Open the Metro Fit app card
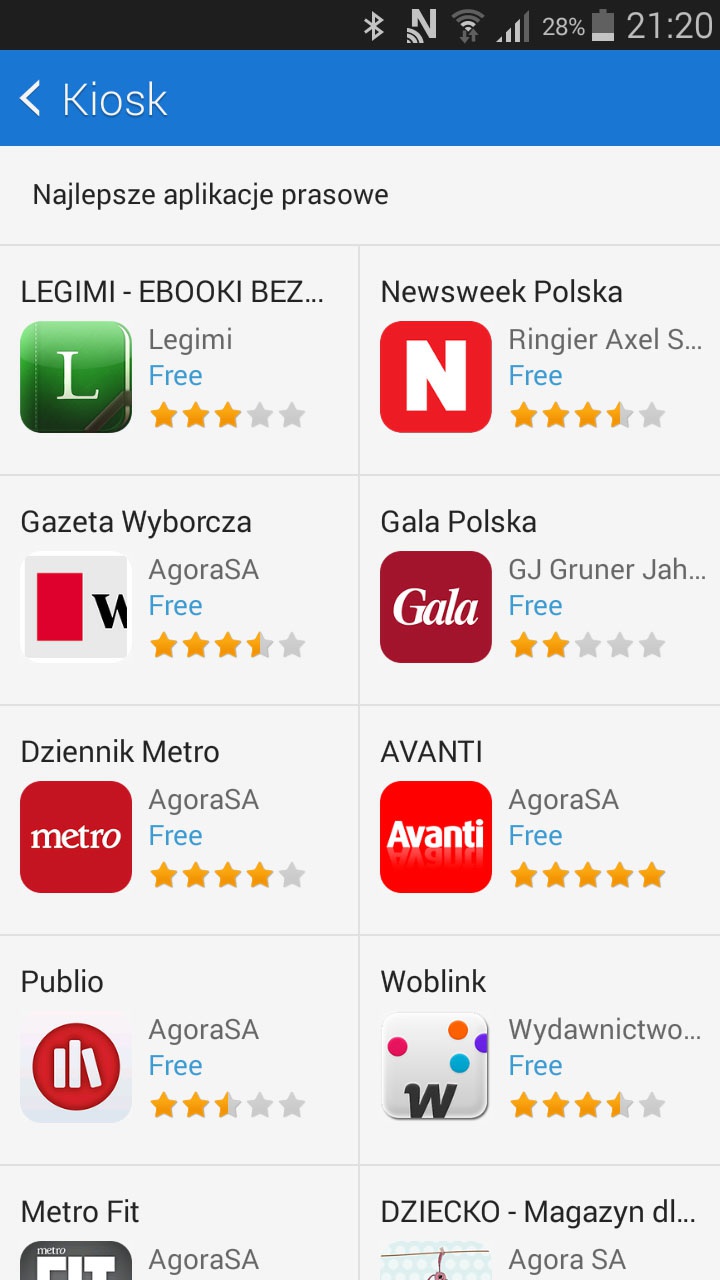Image resolution: width=720 pixels, height=1280 pixels. (179, 1223)
